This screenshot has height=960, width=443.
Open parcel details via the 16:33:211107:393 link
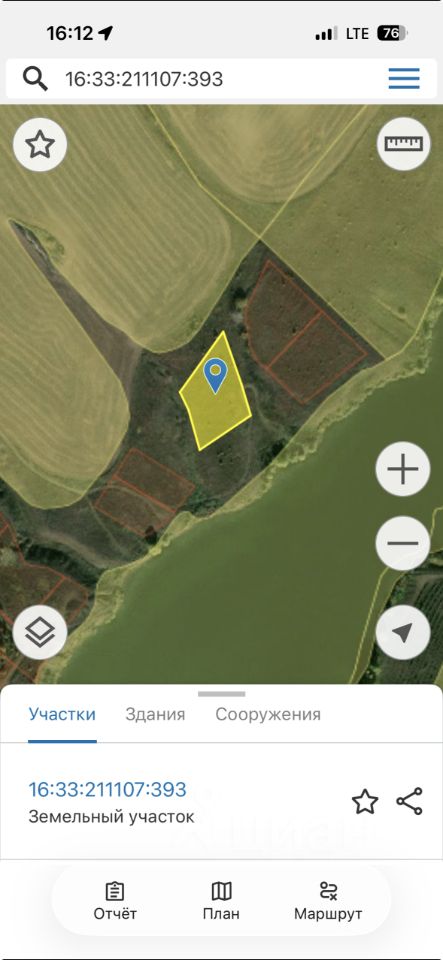[x=107, y=789]
